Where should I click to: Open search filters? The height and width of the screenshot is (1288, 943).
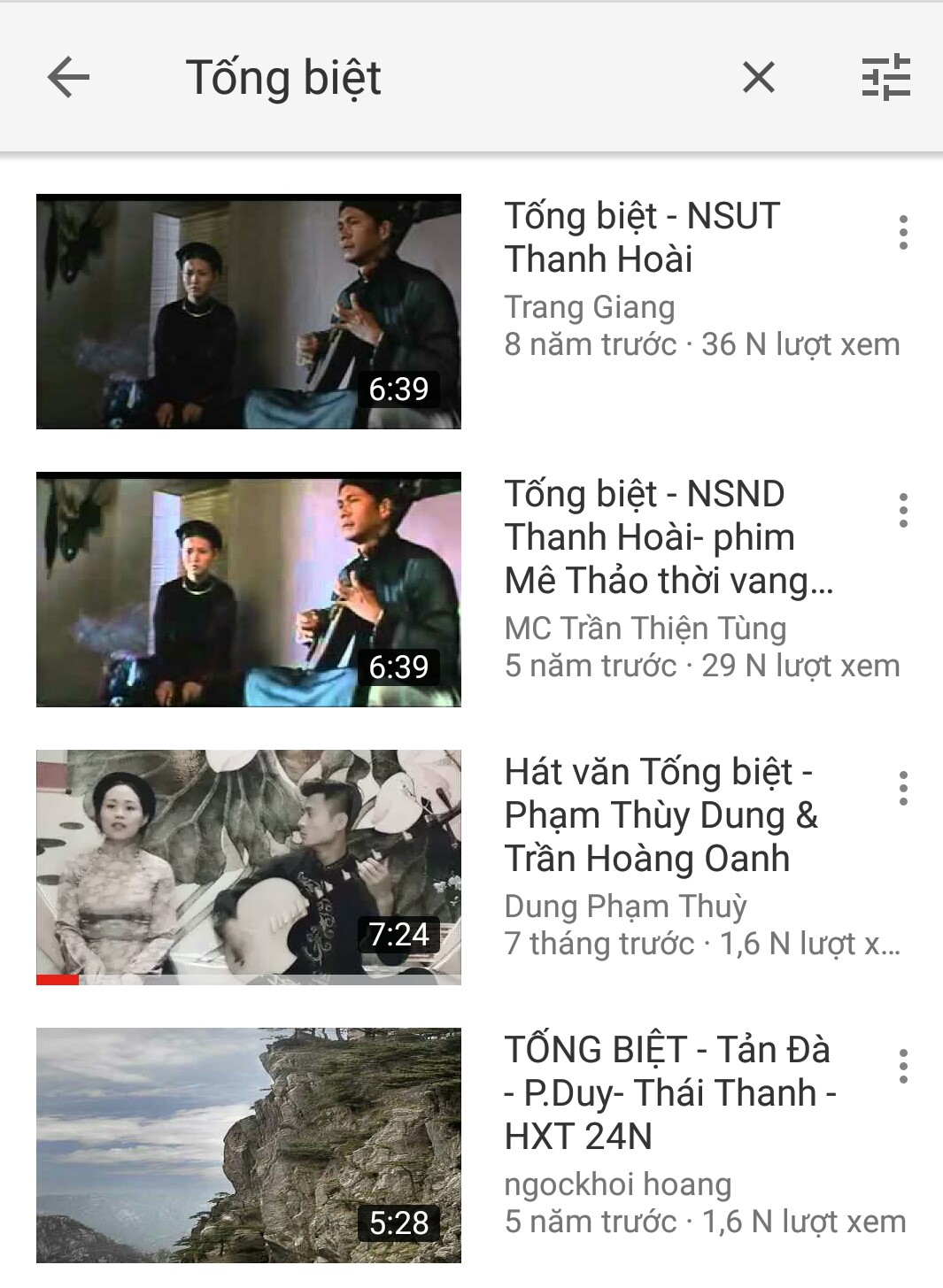[x=885, y=77]
